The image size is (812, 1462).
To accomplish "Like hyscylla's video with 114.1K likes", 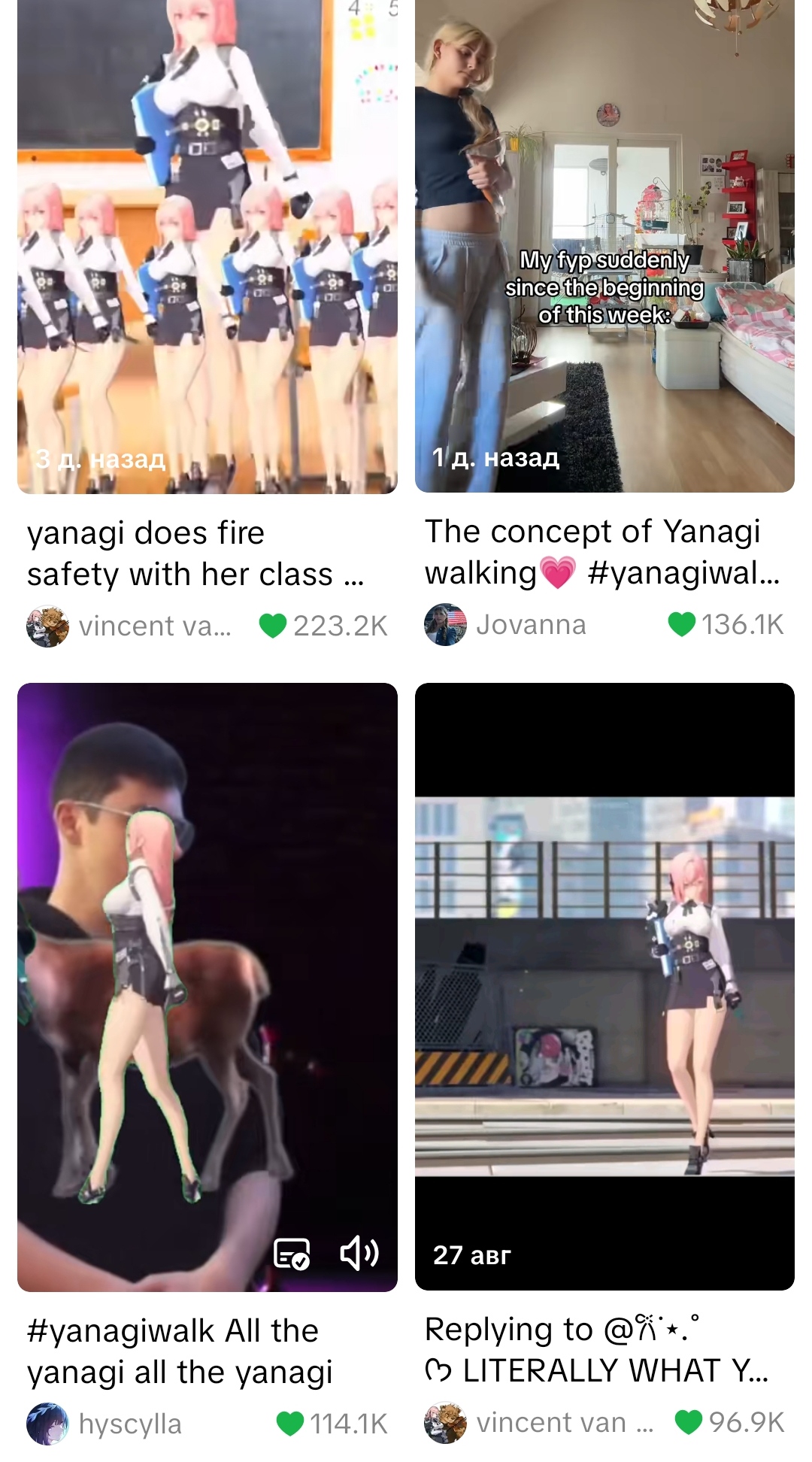I will pyautogui.click(x=290, y=1424).
